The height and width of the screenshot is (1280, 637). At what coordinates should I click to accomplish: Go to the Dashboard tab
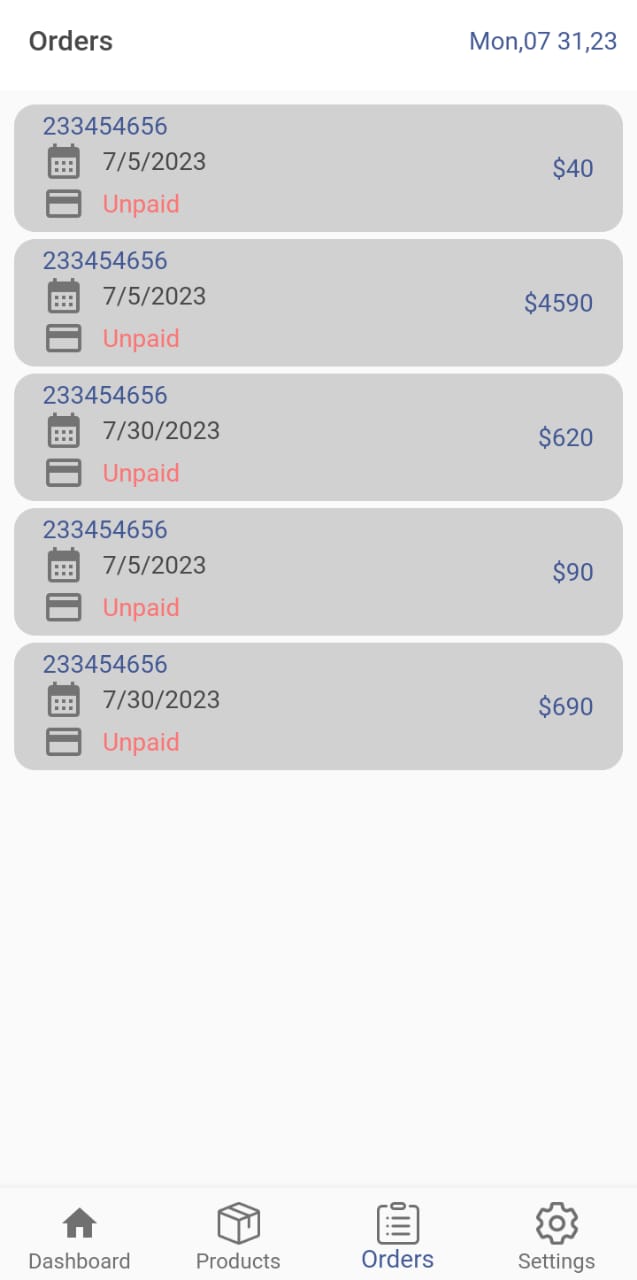[x=79, y=1238]
